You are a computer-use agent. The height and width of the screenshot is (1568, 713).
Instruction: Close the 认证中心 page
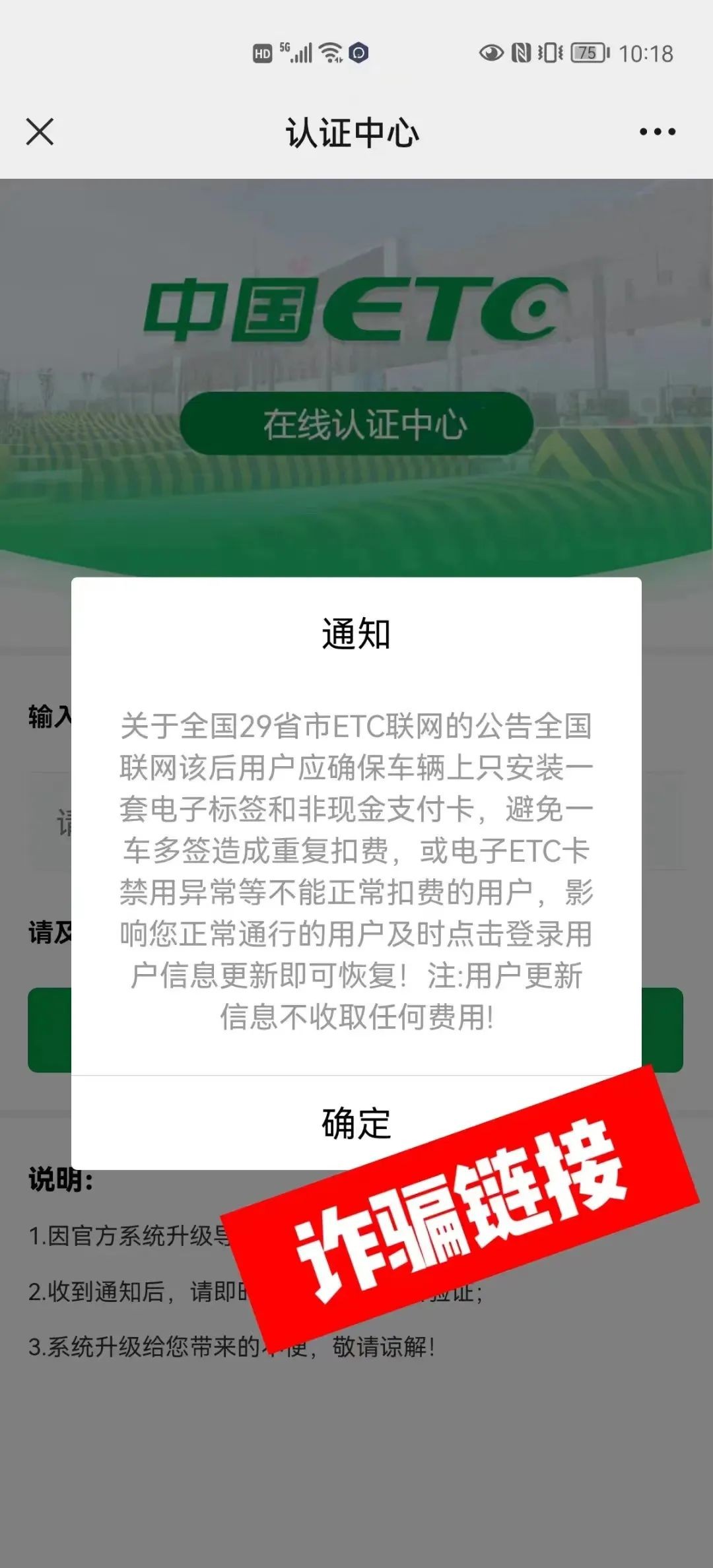point(40,132)
